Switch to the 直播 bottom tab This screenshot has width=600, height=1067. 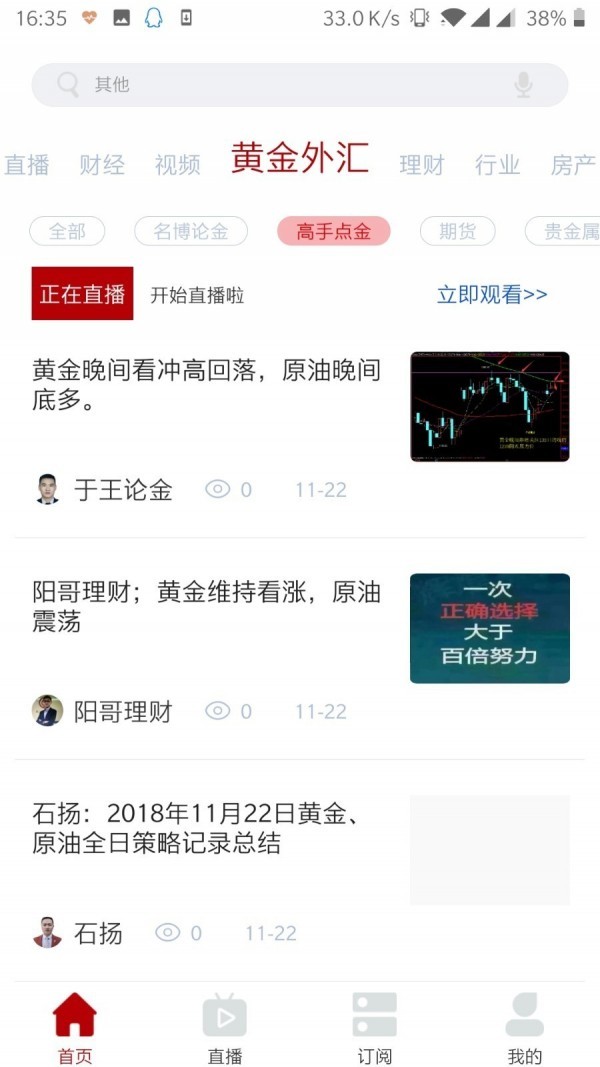pyautogui.click(x=225, y=1028)
